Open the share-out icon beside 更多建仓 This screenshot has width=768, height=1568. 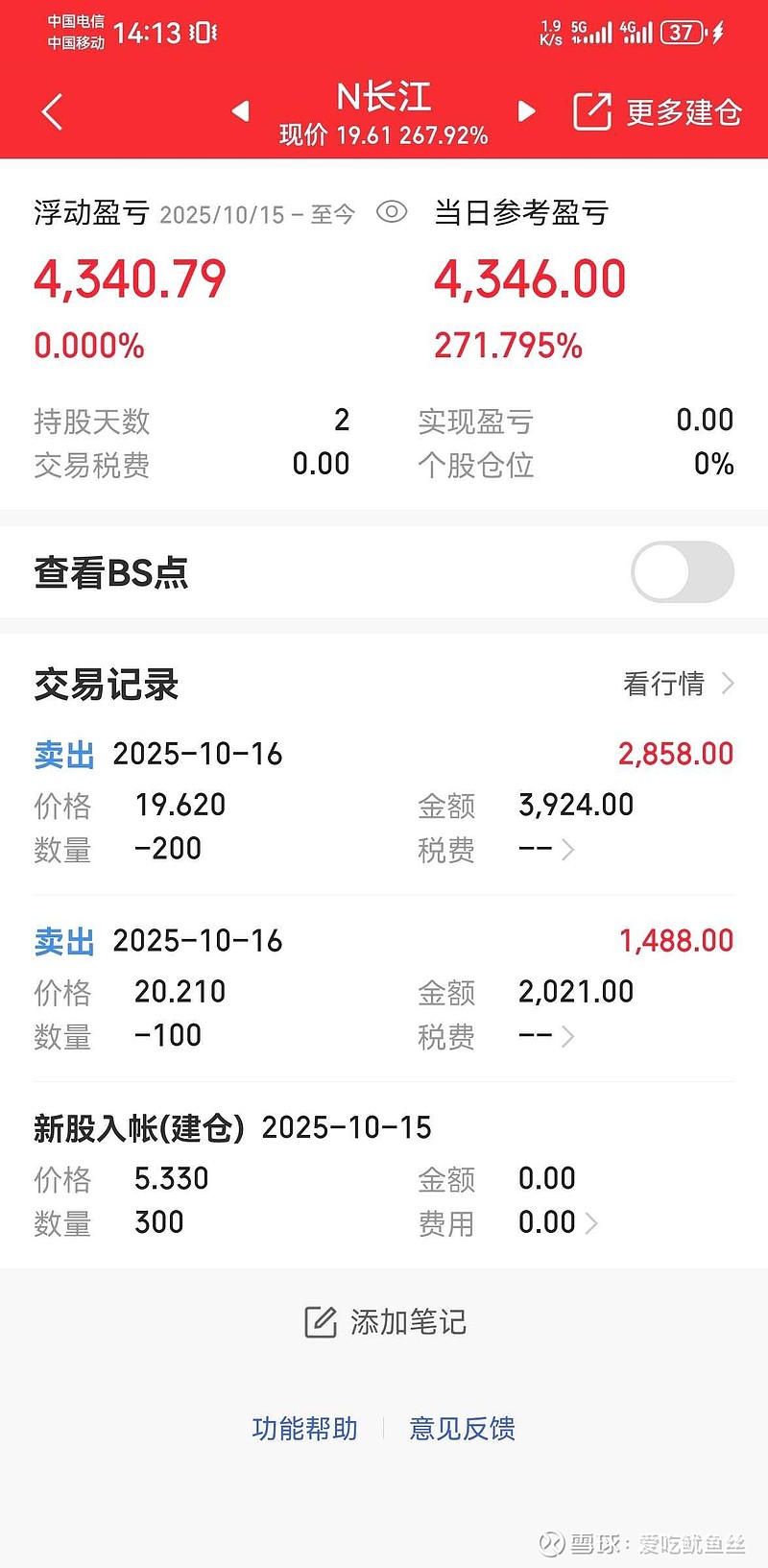[x=594, y=111]
